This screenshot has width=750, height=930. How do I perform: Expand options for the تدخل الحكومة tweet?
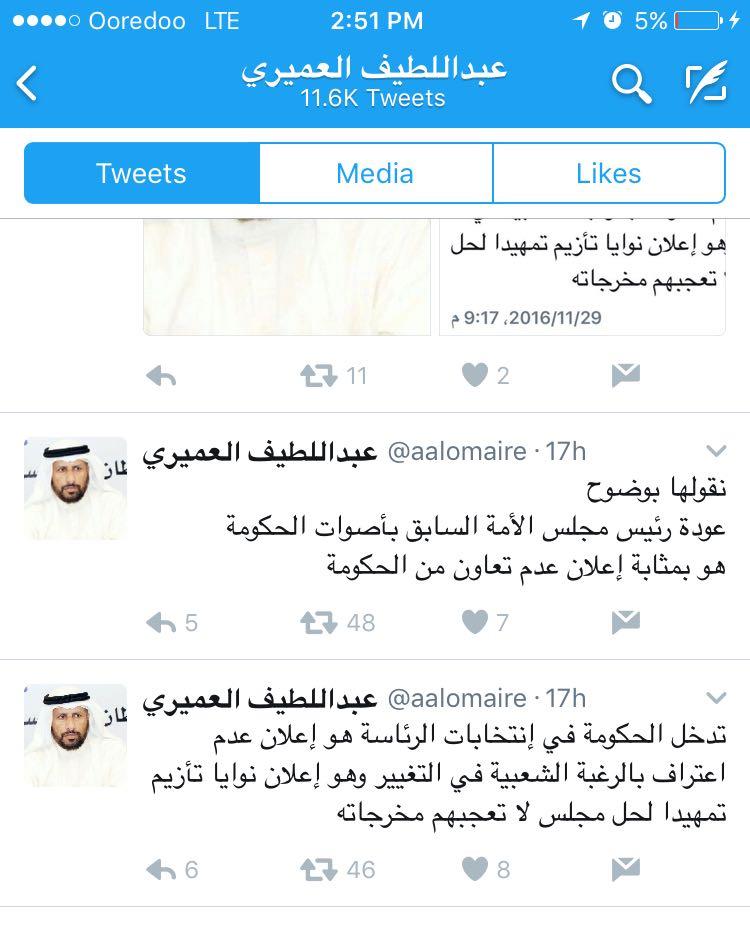[x=716, y=697]
